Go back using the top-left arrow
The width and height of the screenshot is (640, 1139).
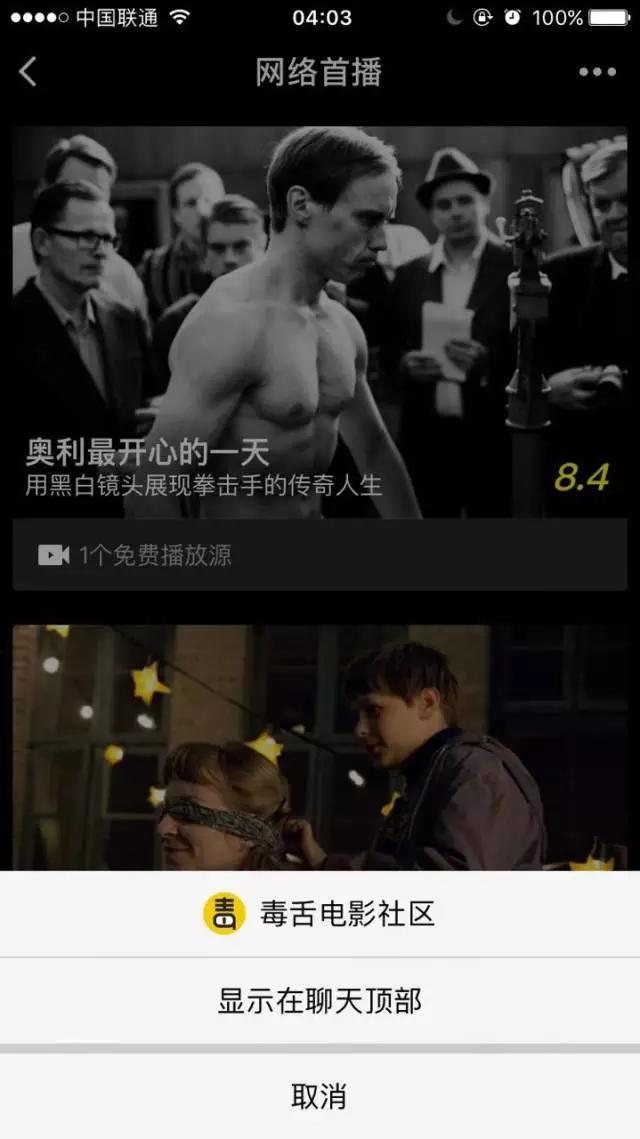[28, 72]
